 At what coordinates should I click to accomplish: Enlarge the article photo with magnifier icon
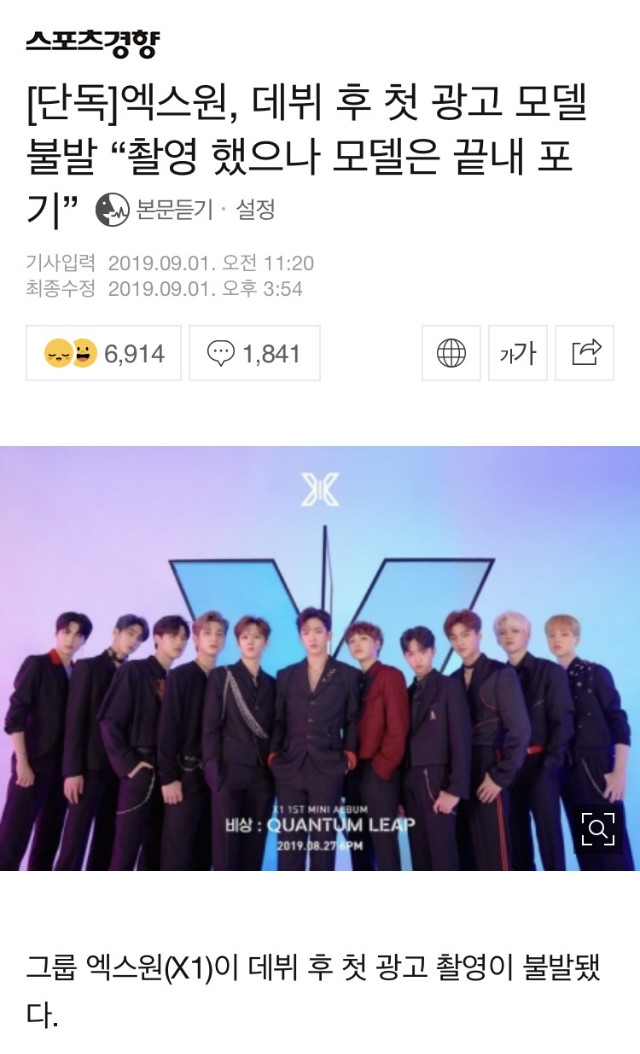[x=598, y=829]
